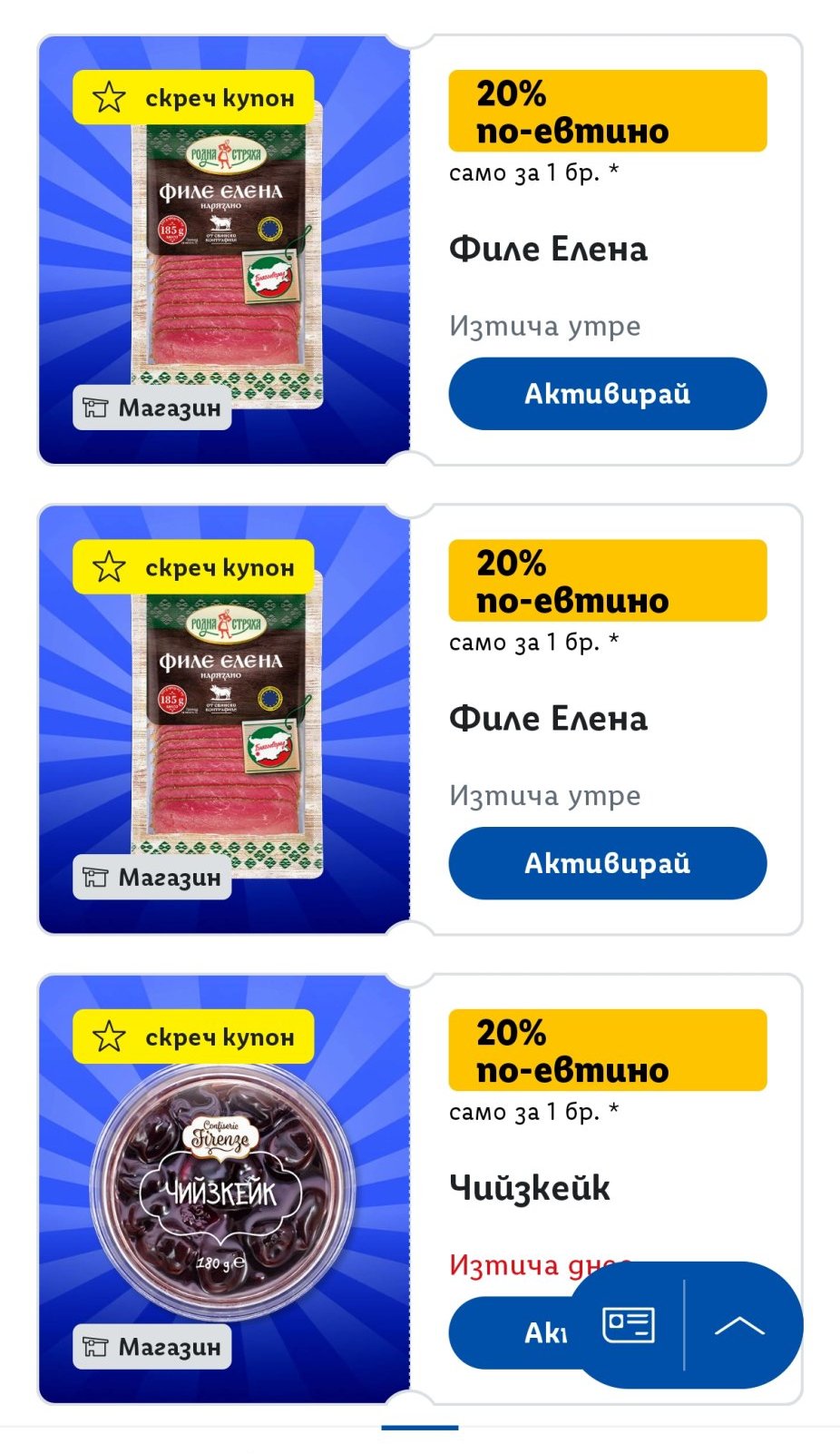Open the digital loyalty card icon

coord(629,1325)
